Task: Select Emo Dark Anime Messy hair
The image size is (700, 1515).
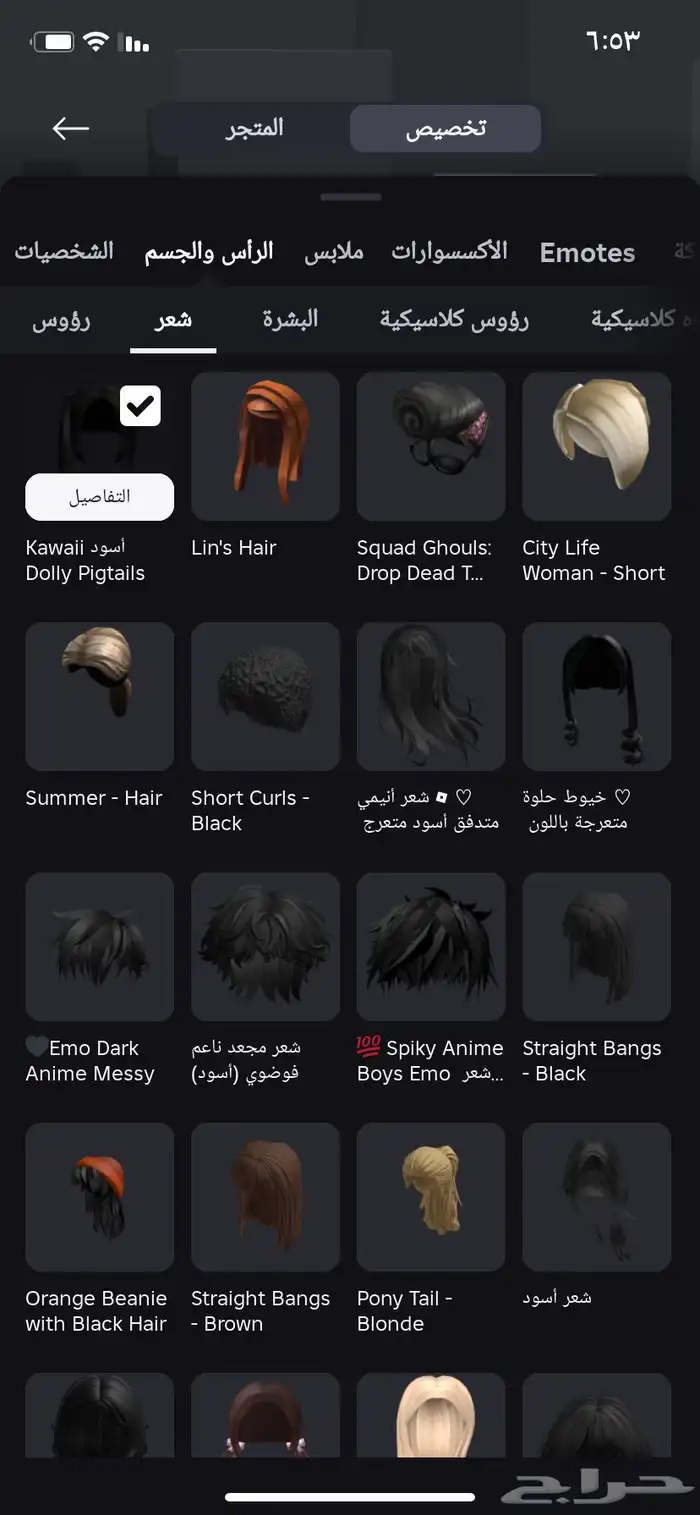Action: [99, 946]
